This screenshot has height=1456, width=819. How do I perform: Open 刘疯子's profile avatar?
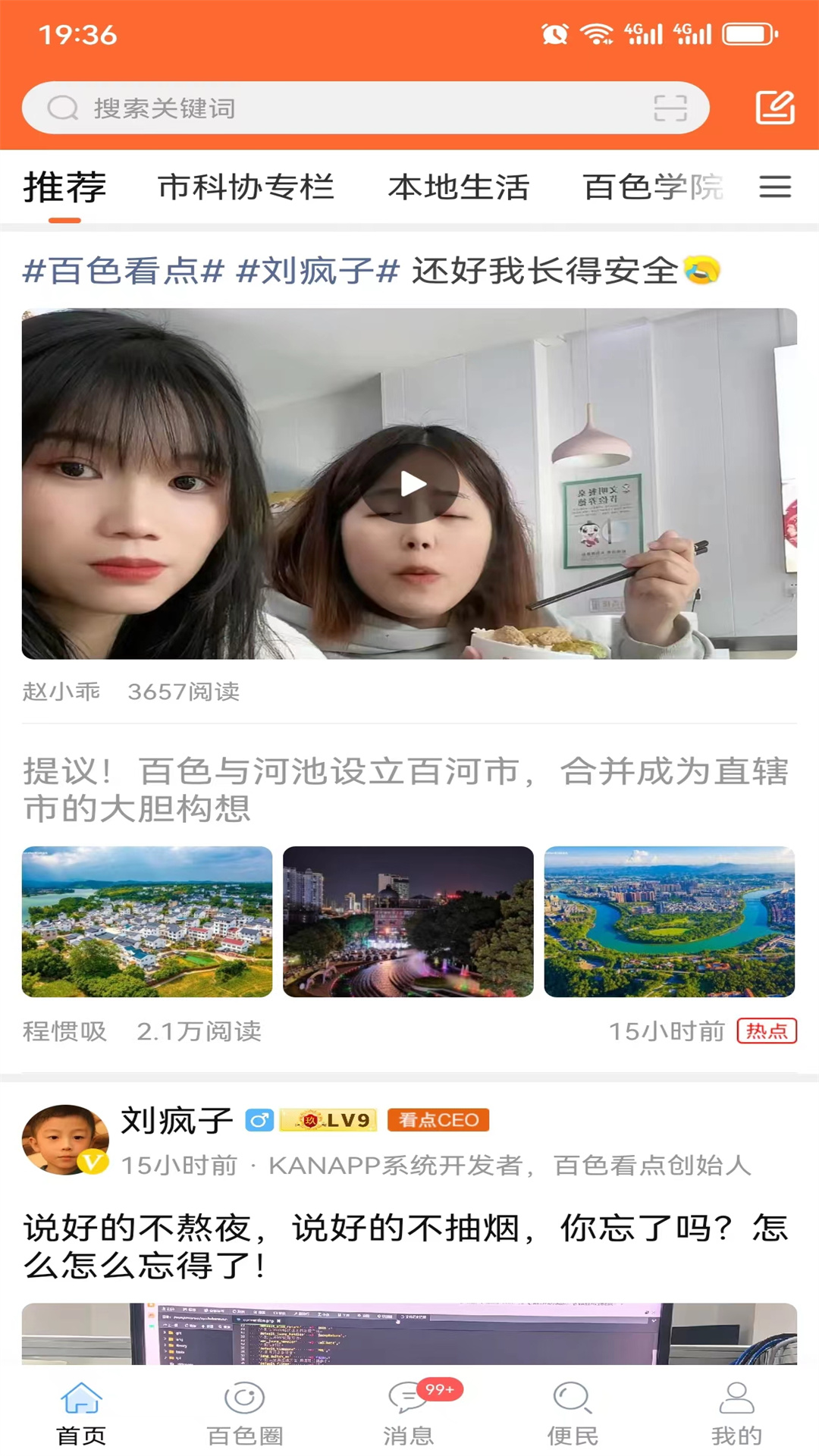pos(64,1140)
